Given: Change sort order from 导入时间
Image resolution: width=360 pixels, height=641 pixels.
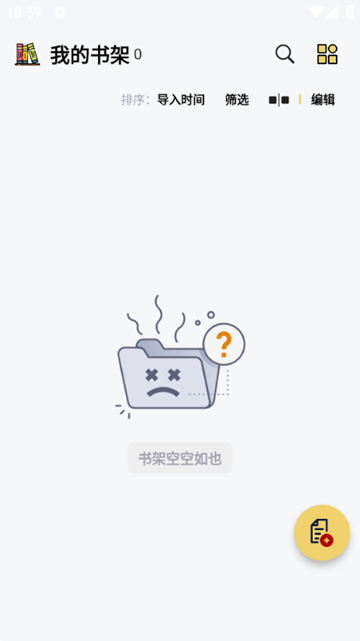Looking at the screenshot, I should click(x=181, y=100).
